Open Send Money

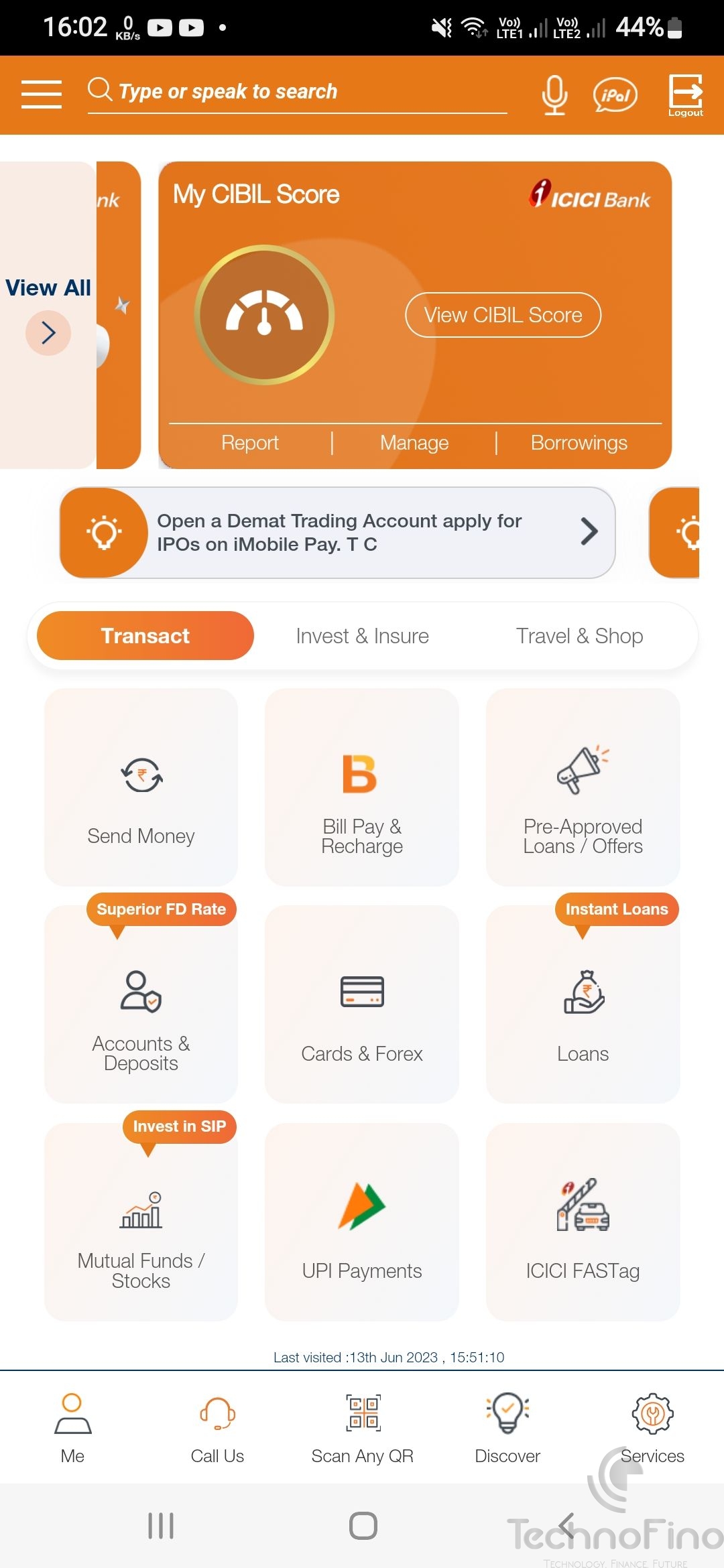pos(141,787)
